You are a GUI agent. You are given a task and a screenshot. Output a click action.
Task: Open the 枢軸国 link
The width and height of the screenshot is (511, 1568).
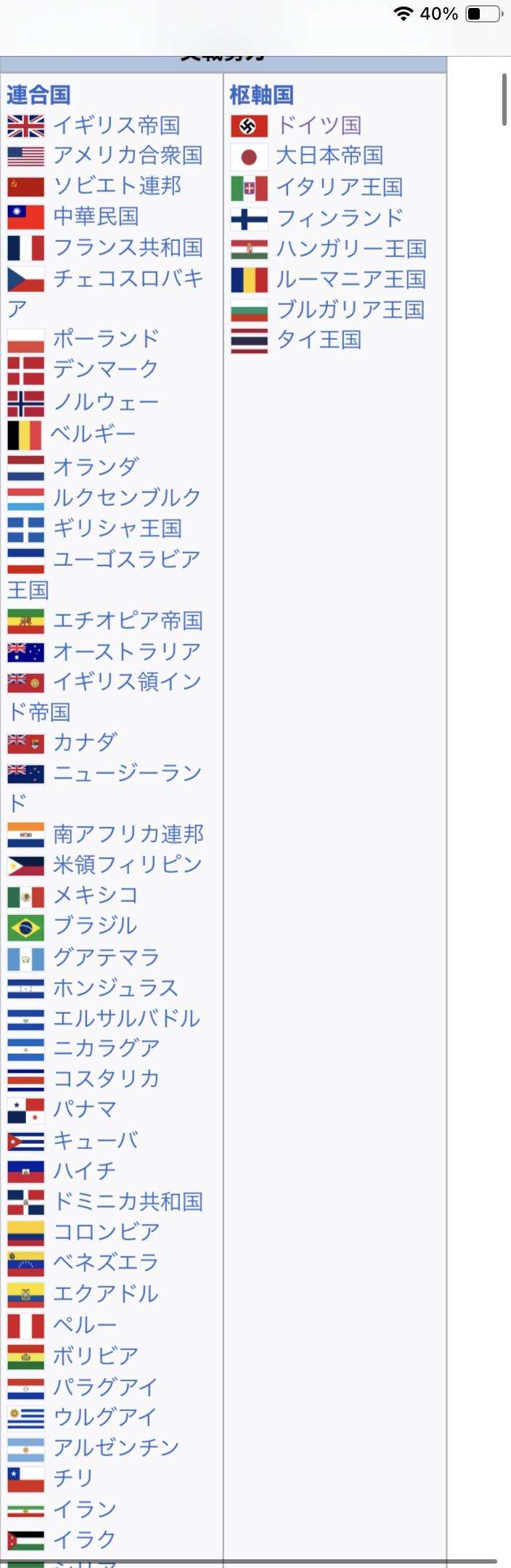261,94
